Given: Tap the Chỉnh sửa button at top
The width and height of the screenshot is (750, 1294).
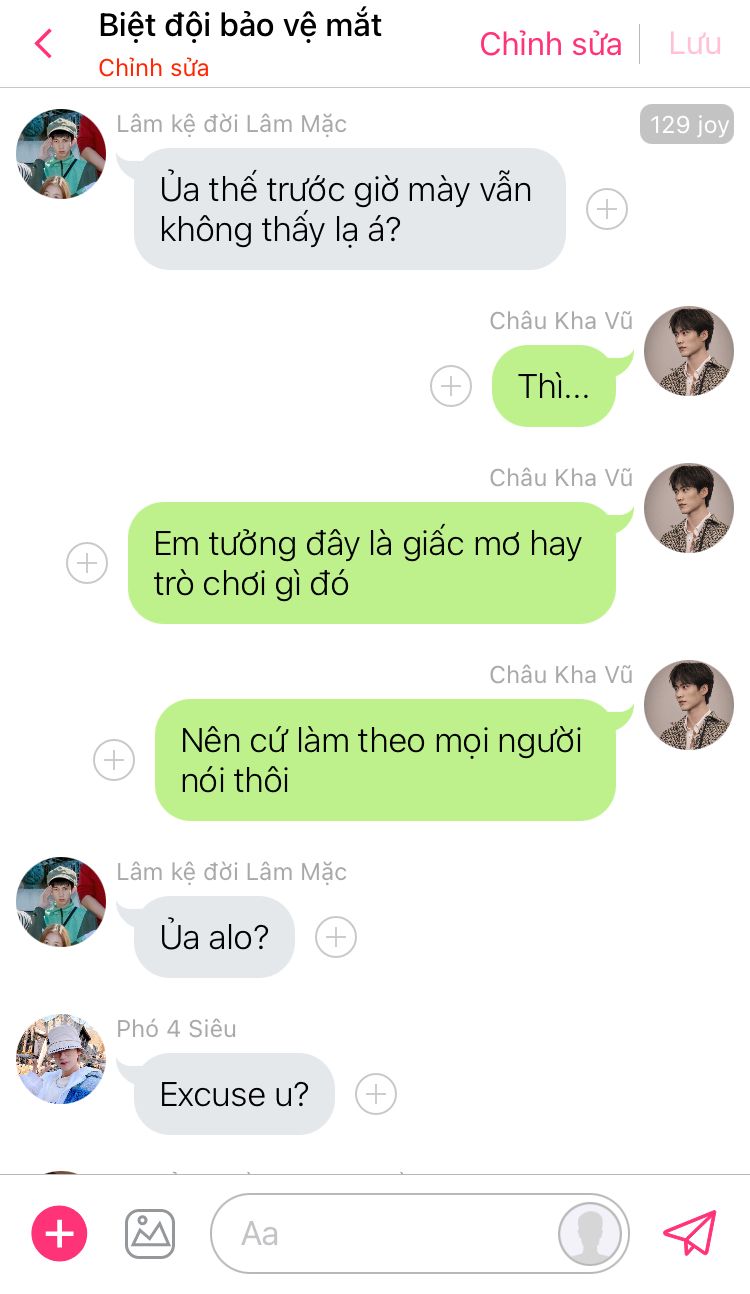Looking at the screenshot, I should click(x=550, y=44).
